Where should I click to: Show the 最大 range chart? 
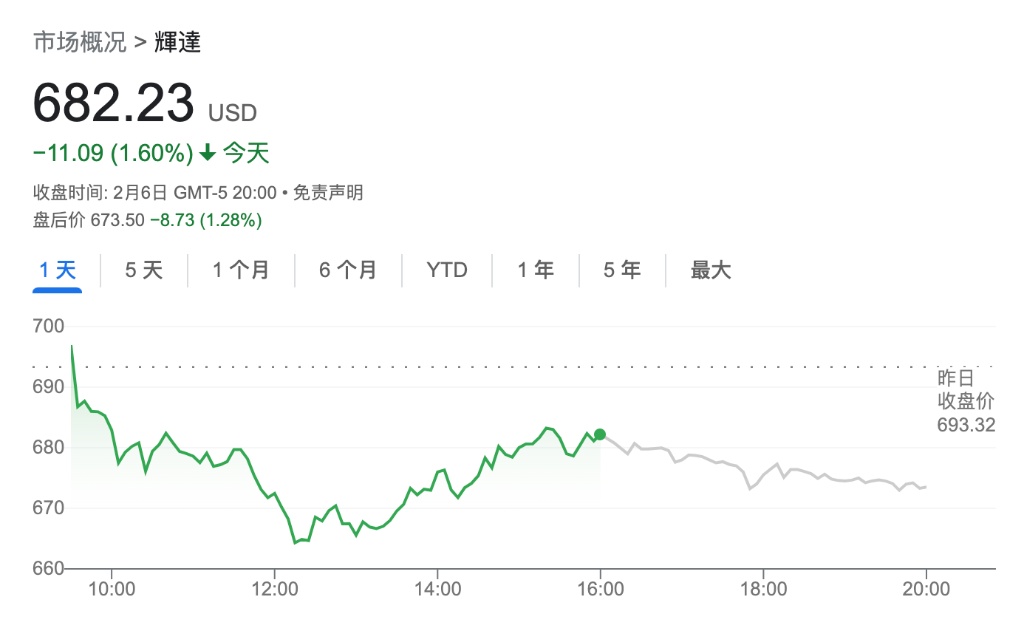(x=711, y=270)
